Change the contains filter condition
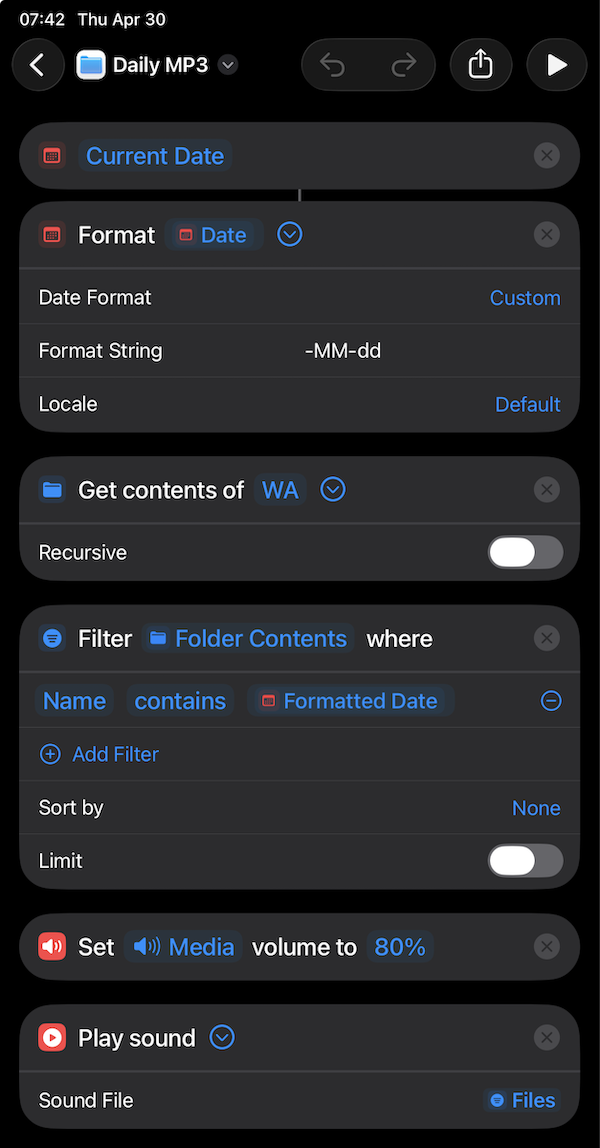600x1148 pixels. (180, 701)
